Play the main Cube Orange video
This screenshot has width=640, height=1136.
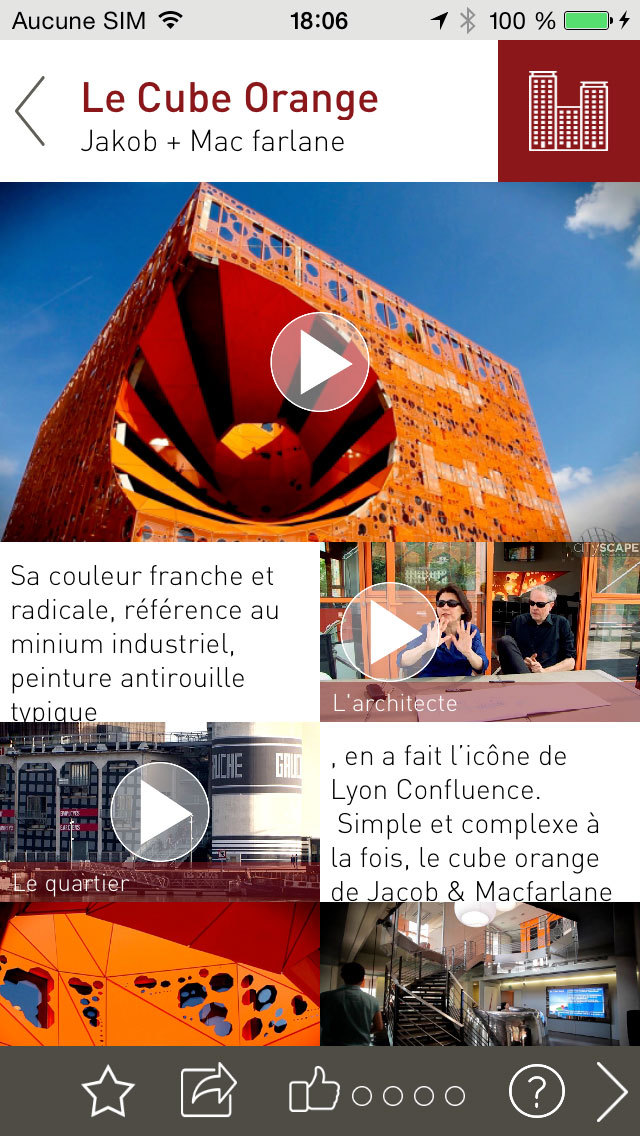click(x=320, y=362)
